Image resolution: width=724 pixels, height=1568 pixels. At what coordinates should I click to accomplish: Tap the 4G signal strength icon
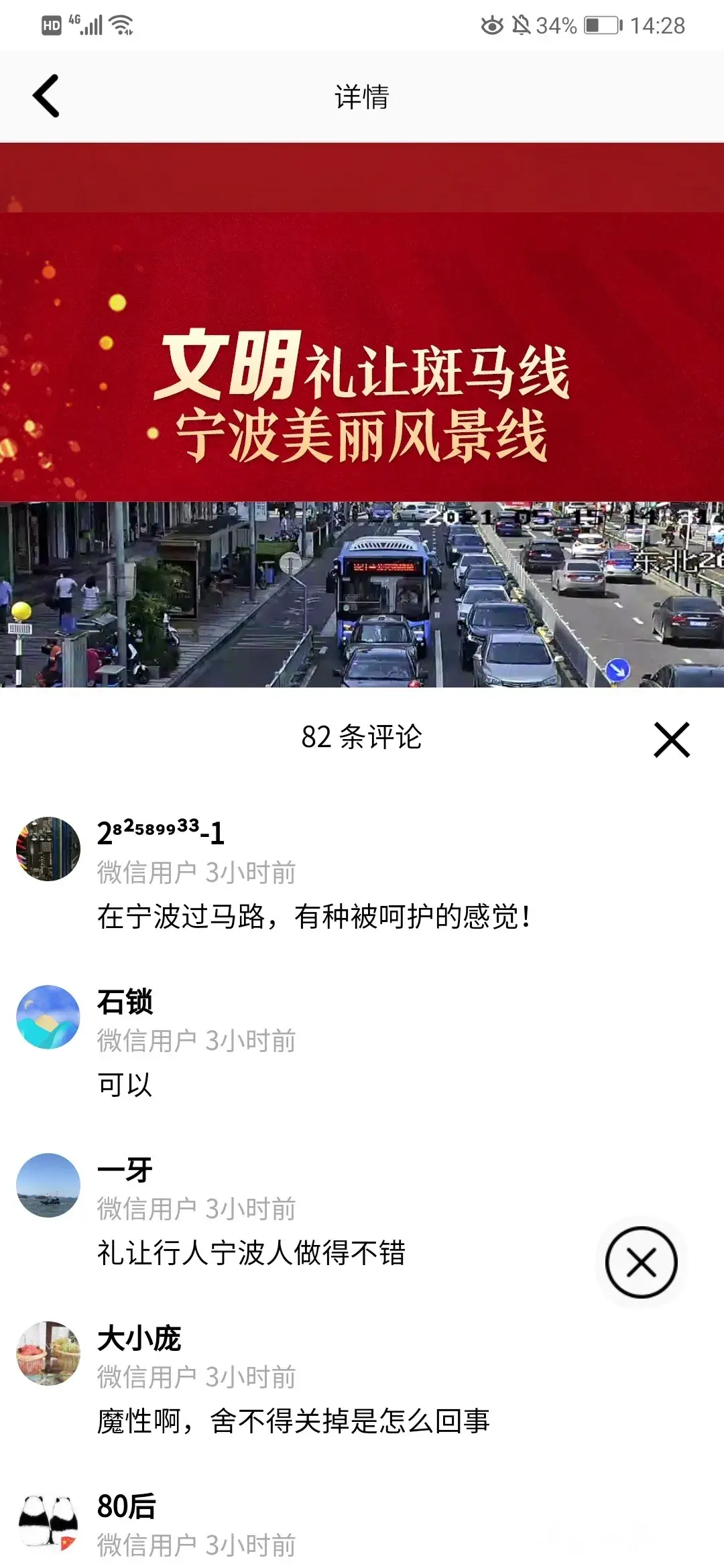point(86,24)
